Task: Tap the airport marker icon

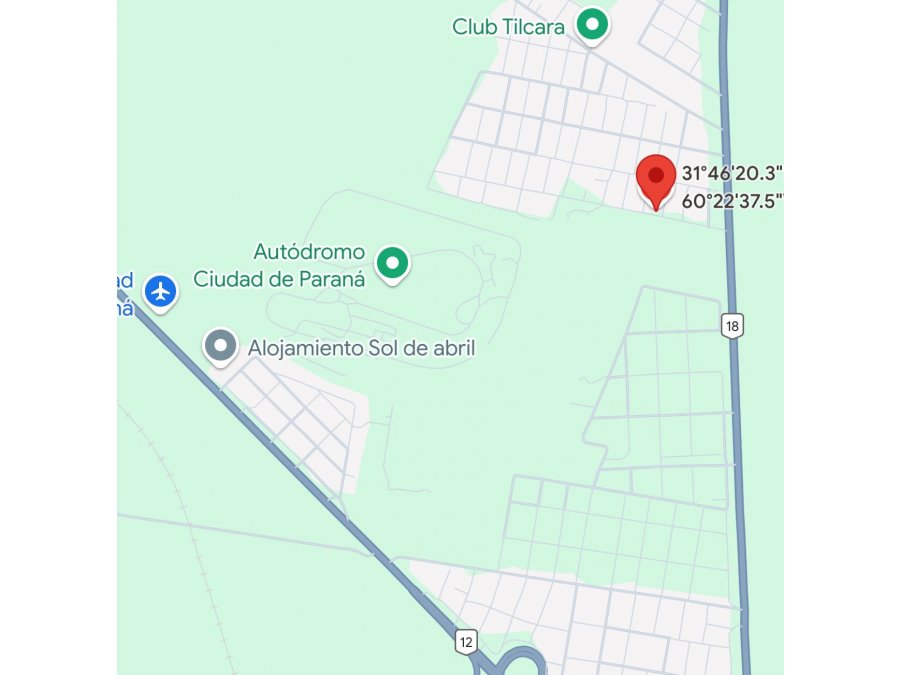Action: coord(160,291)
